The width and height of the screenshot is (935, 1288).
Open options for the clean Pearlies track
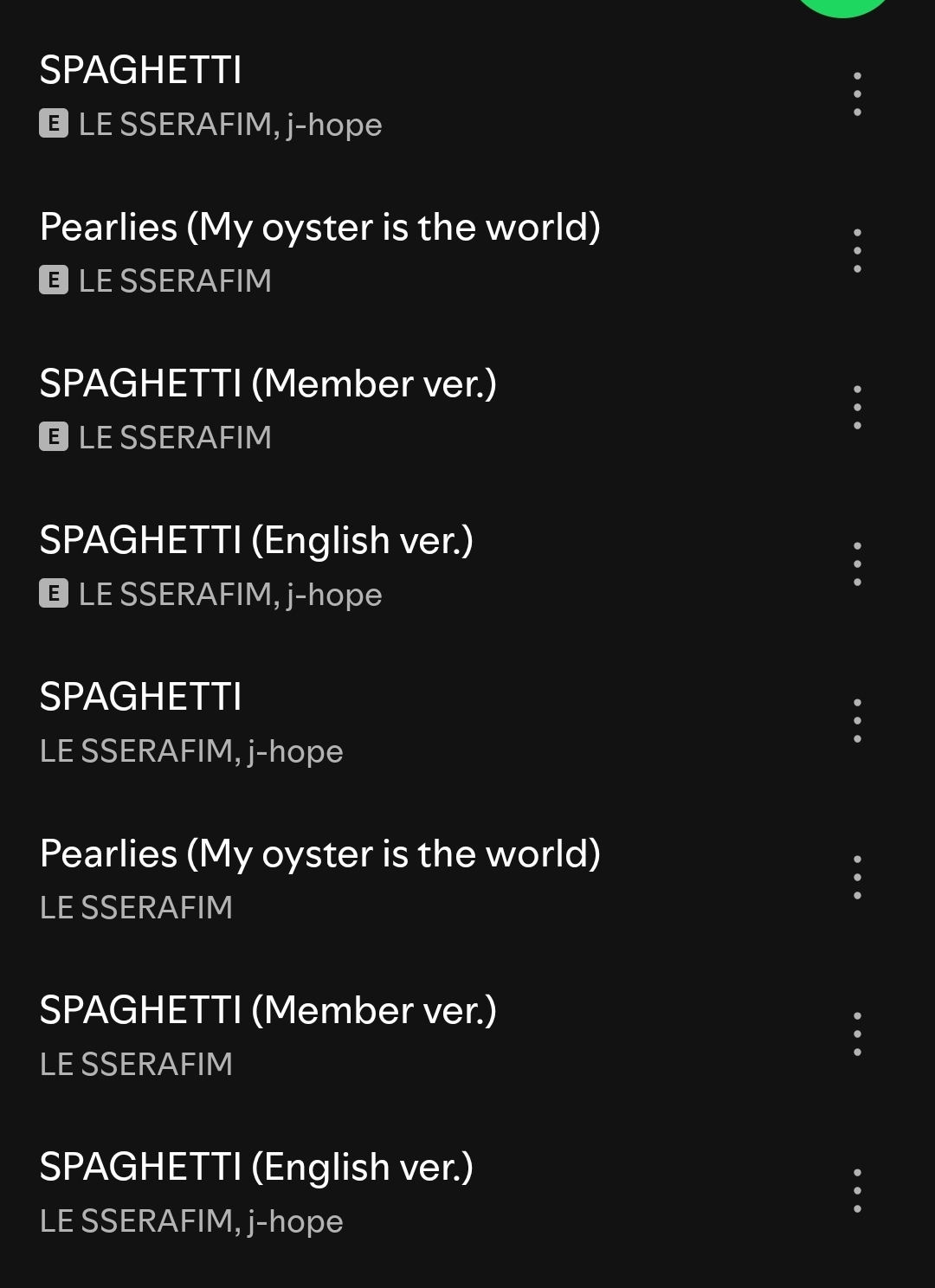(x=857, y=878)
